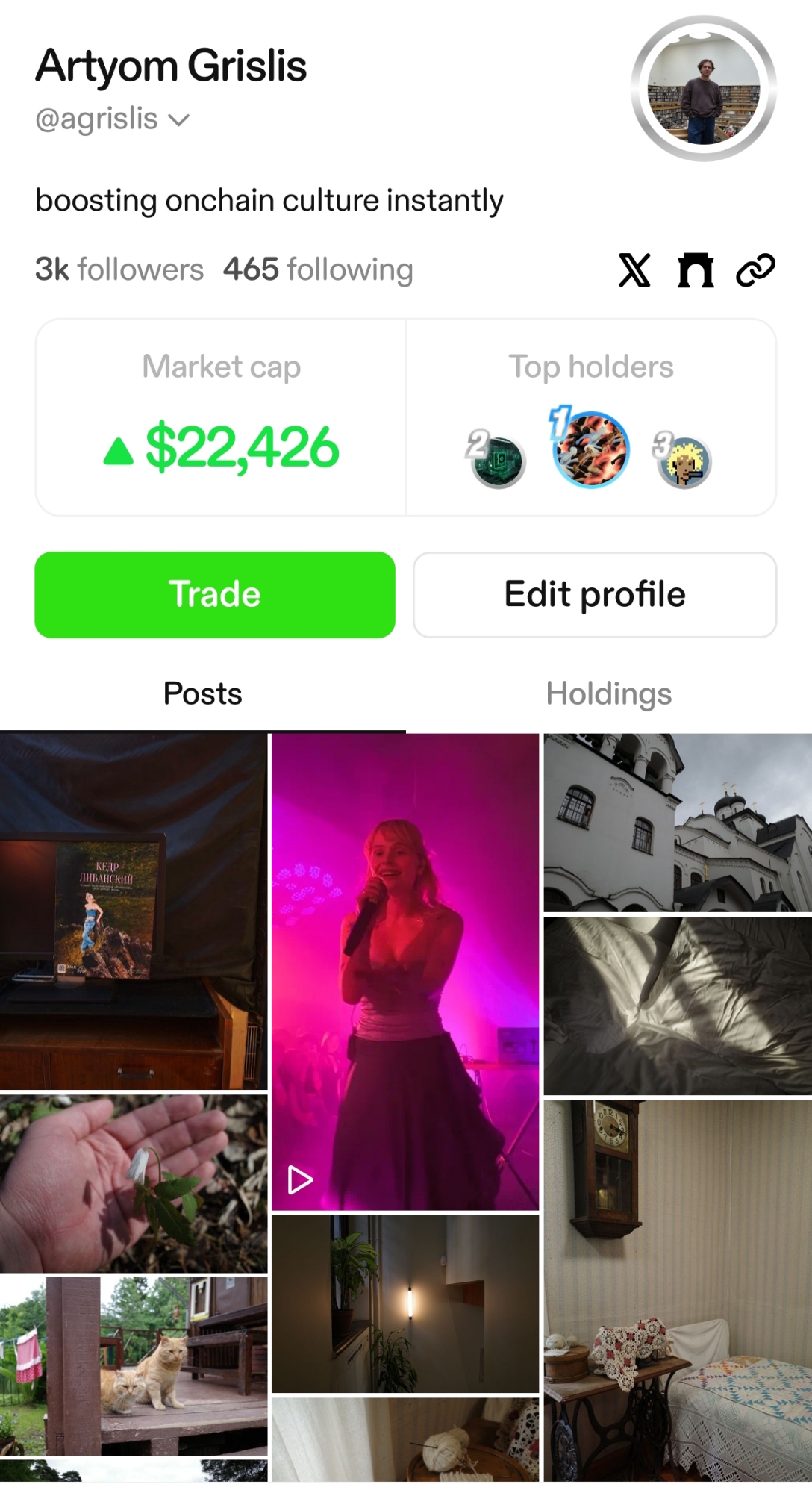
Task: Open the Market cap card
Action: [x=221, y=417]
